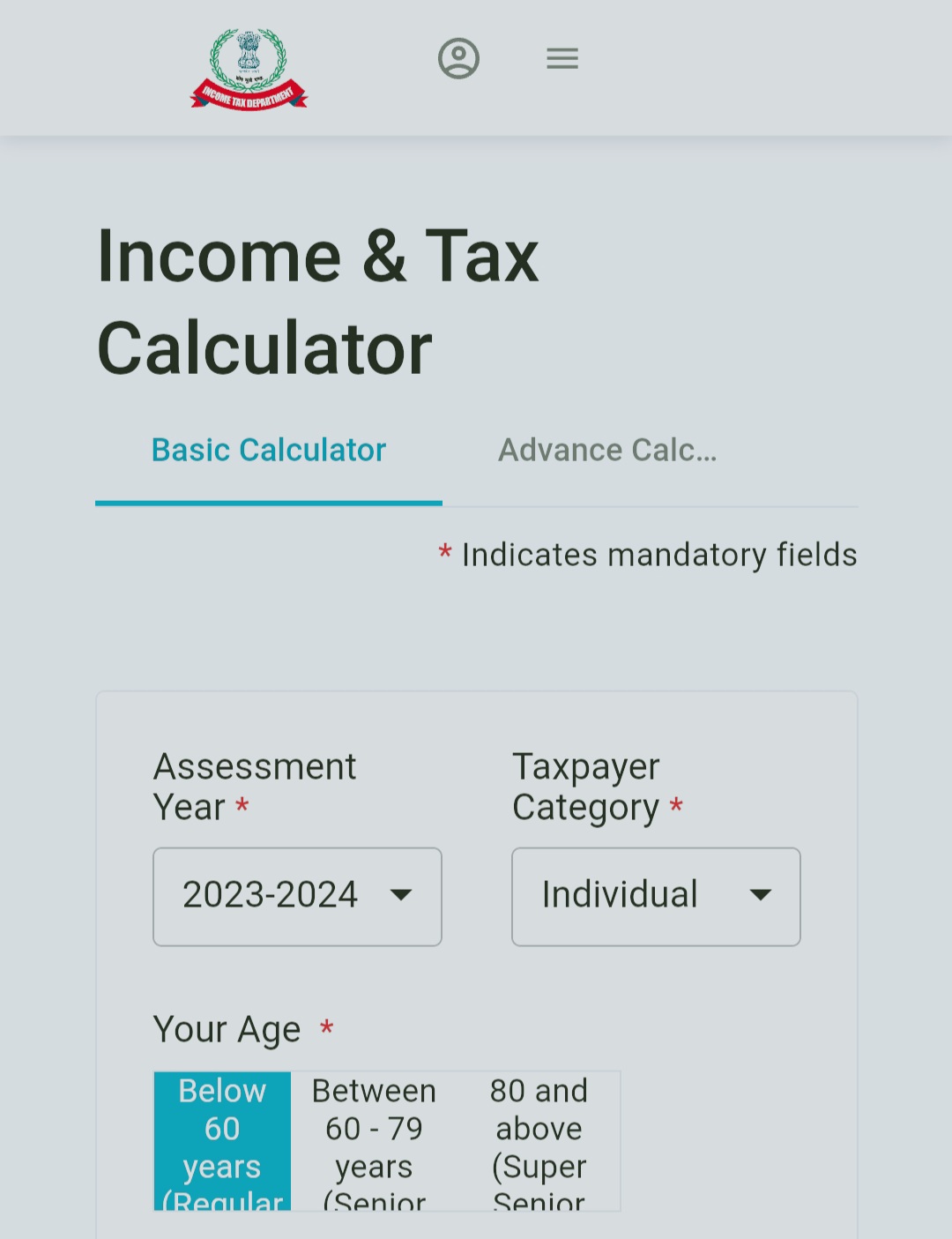Expand the 2023-2024 year selector

[297, 896]
